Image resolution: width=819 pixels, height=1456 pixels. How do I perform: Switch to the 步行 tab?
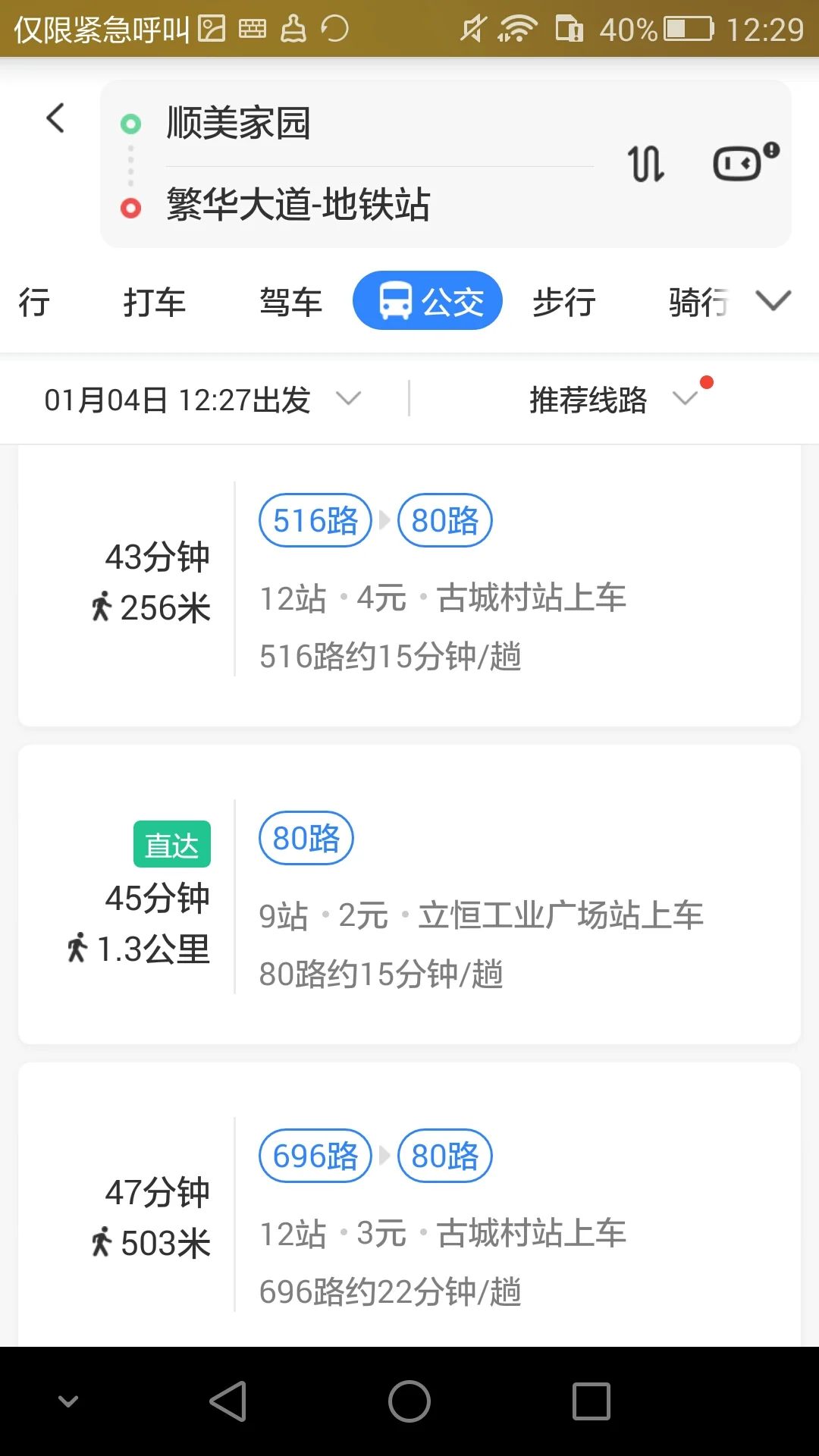tap(563, 302)
